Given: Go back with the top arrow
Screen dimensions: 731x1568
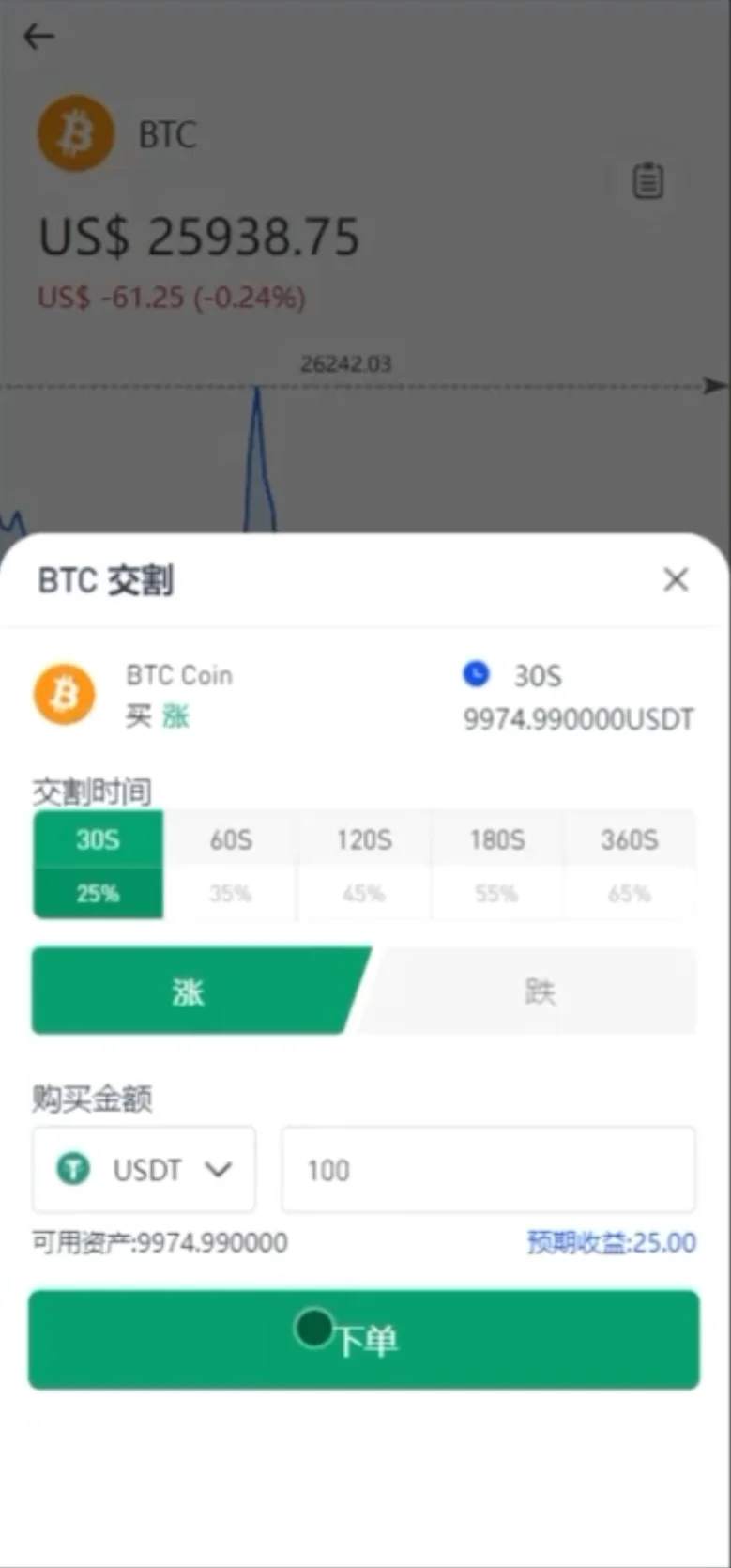Looking at the screenshot, I should coord(38,37).
